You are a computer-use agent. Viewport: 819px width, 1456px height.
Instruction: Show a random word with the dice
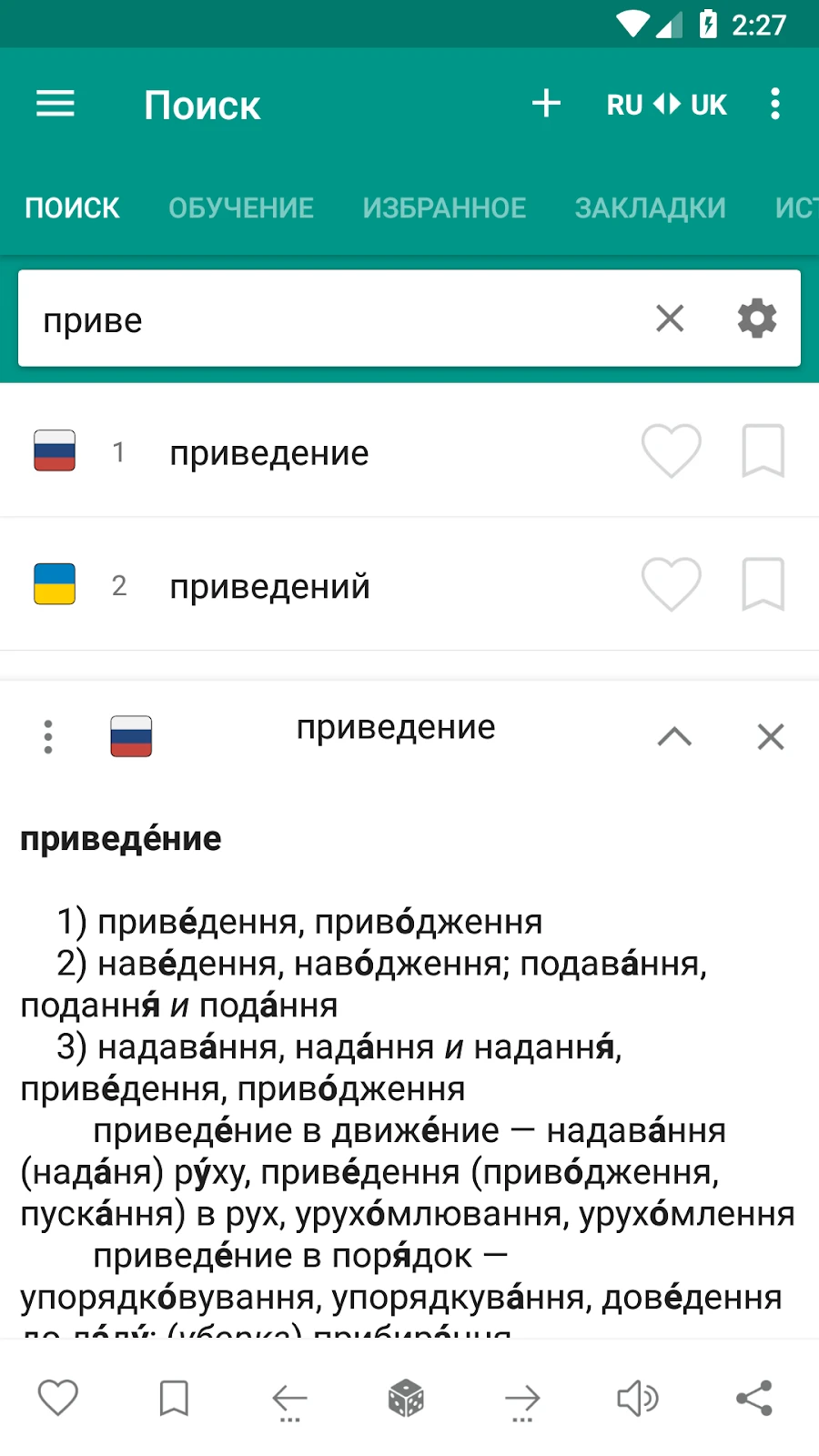point(406,1398)
